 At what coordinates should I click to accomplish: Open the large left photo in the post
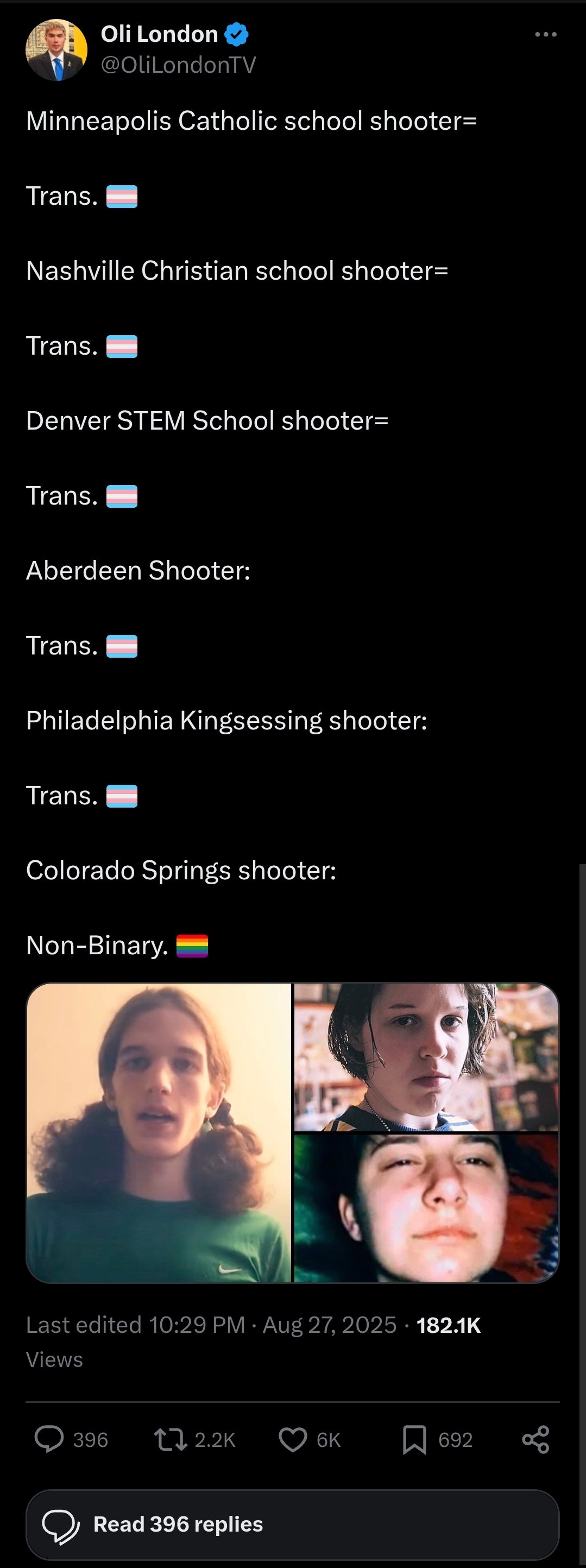(159, 1132)
